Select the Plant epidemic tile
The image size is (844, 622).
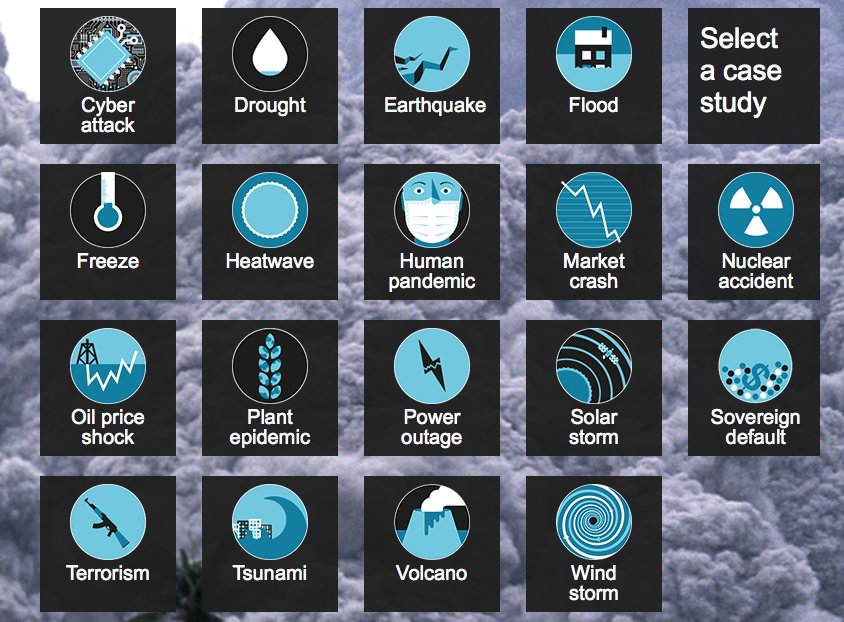click(x=270, y=387)
